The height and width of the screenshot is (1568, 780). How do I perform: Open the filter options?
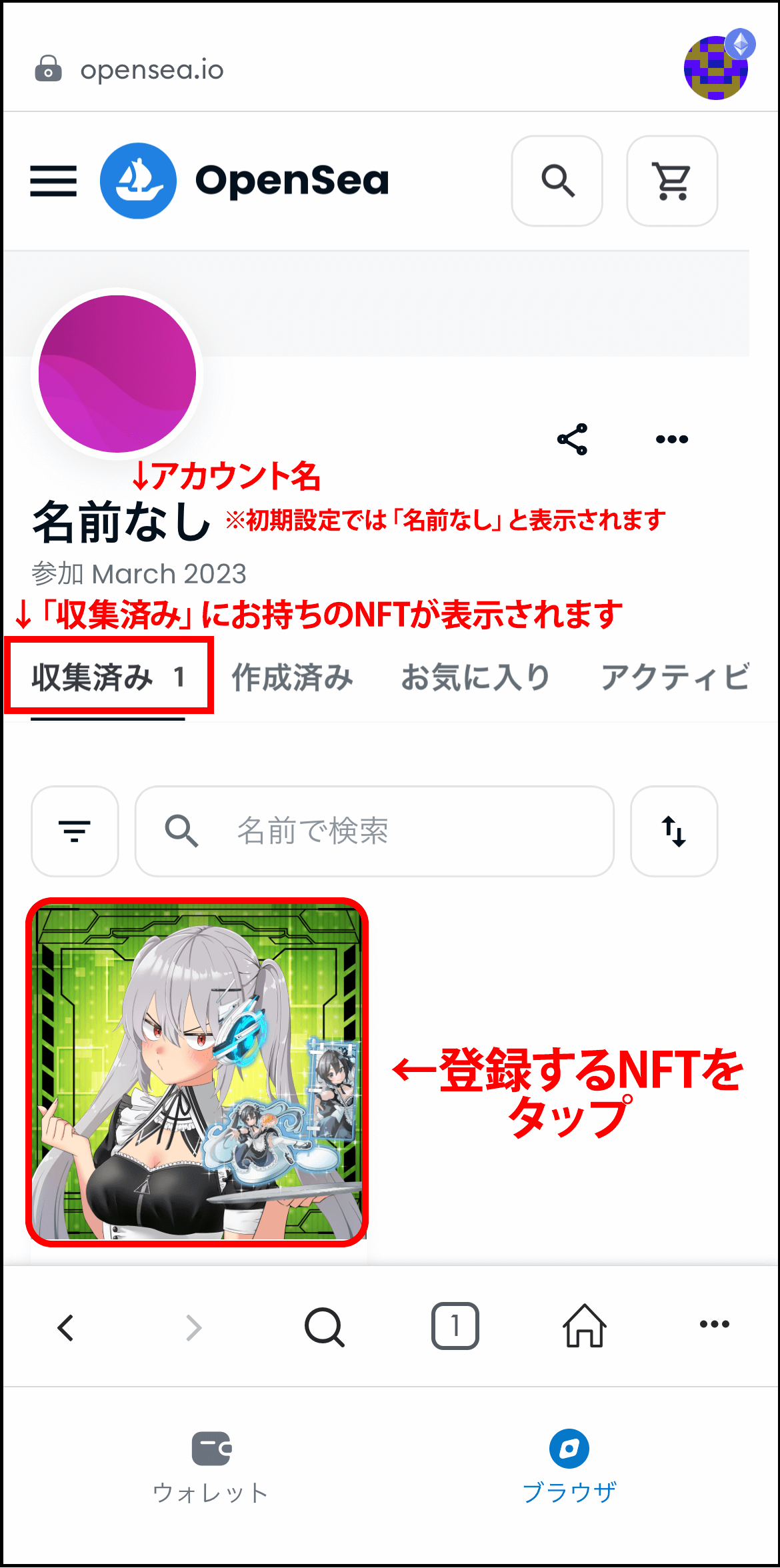(x=75, y=831)
